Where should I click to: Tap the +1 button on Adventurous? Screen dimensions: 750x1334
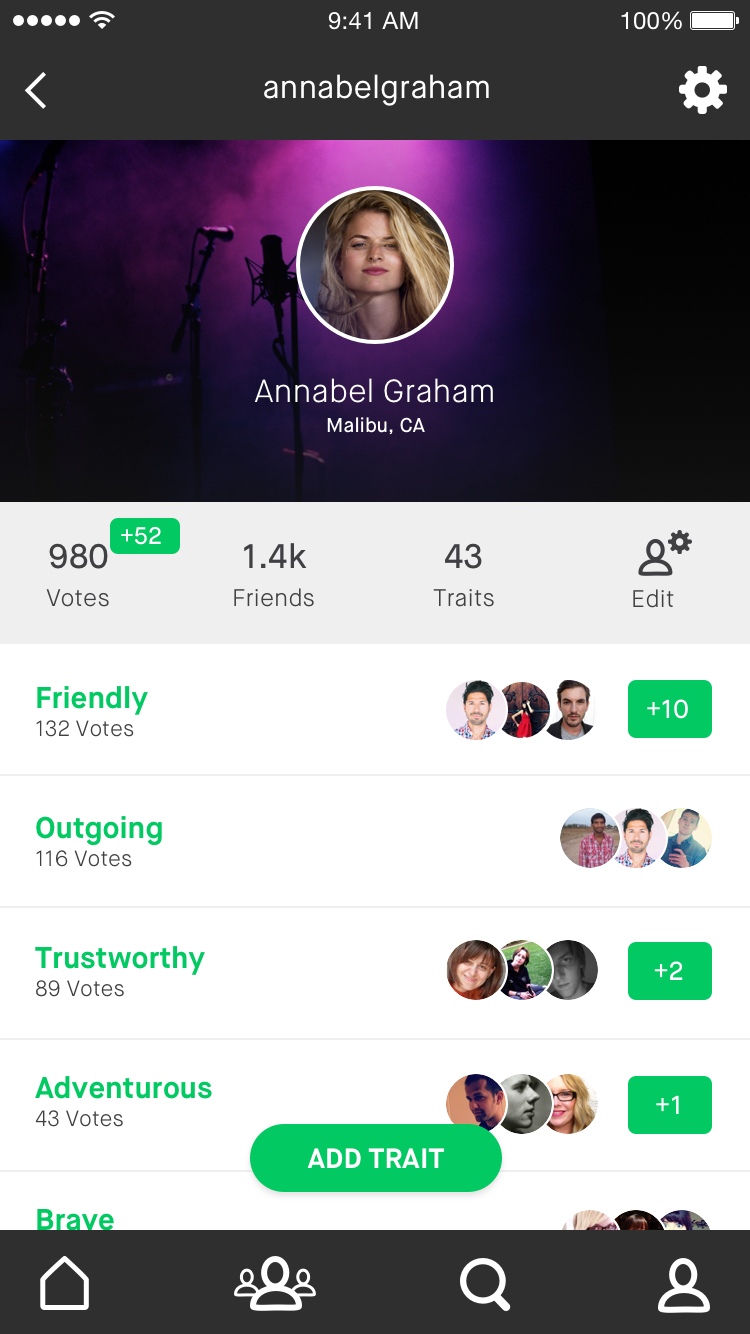pos(669,1105)
